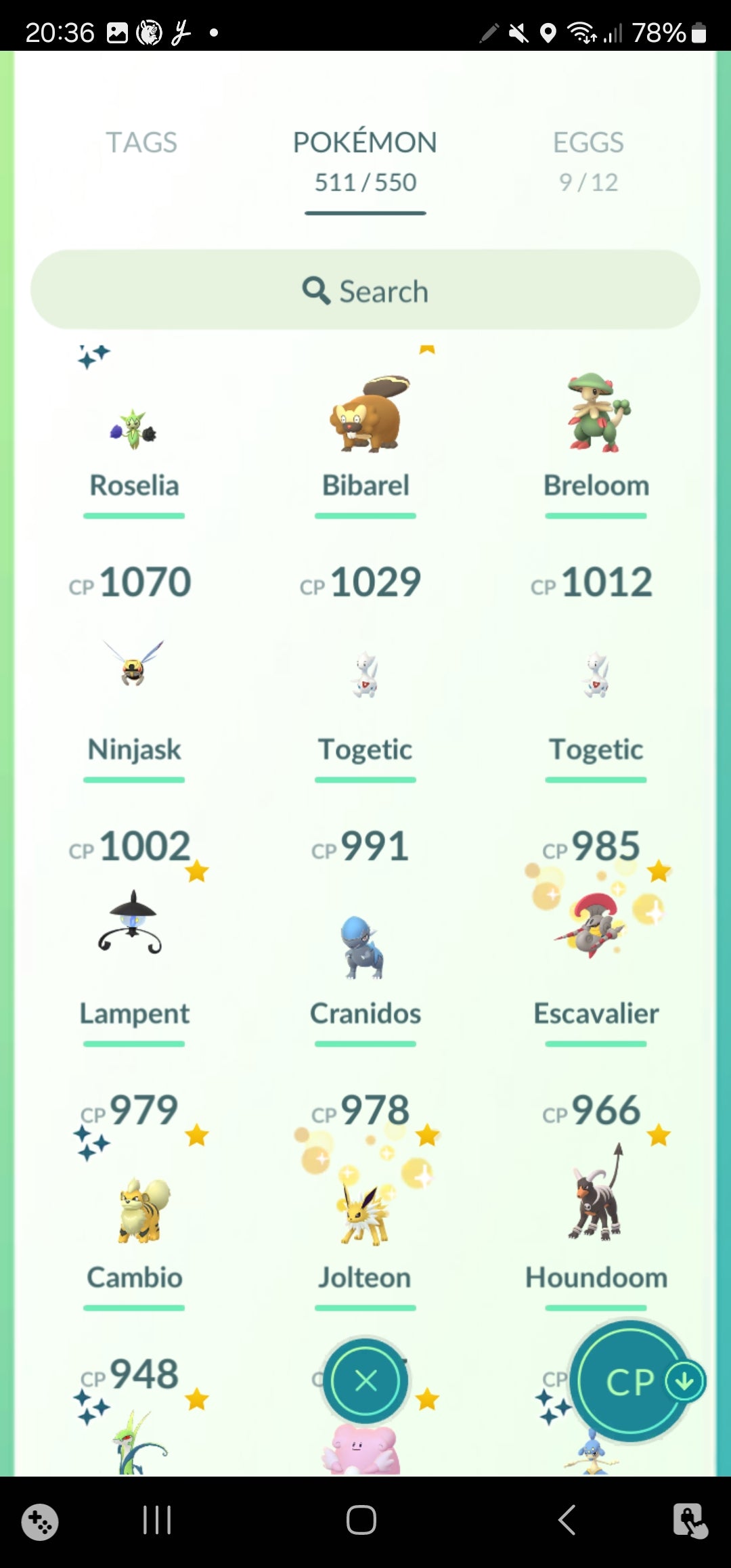
Task: Go back using the system back button
Action: tap(567, 1520)
